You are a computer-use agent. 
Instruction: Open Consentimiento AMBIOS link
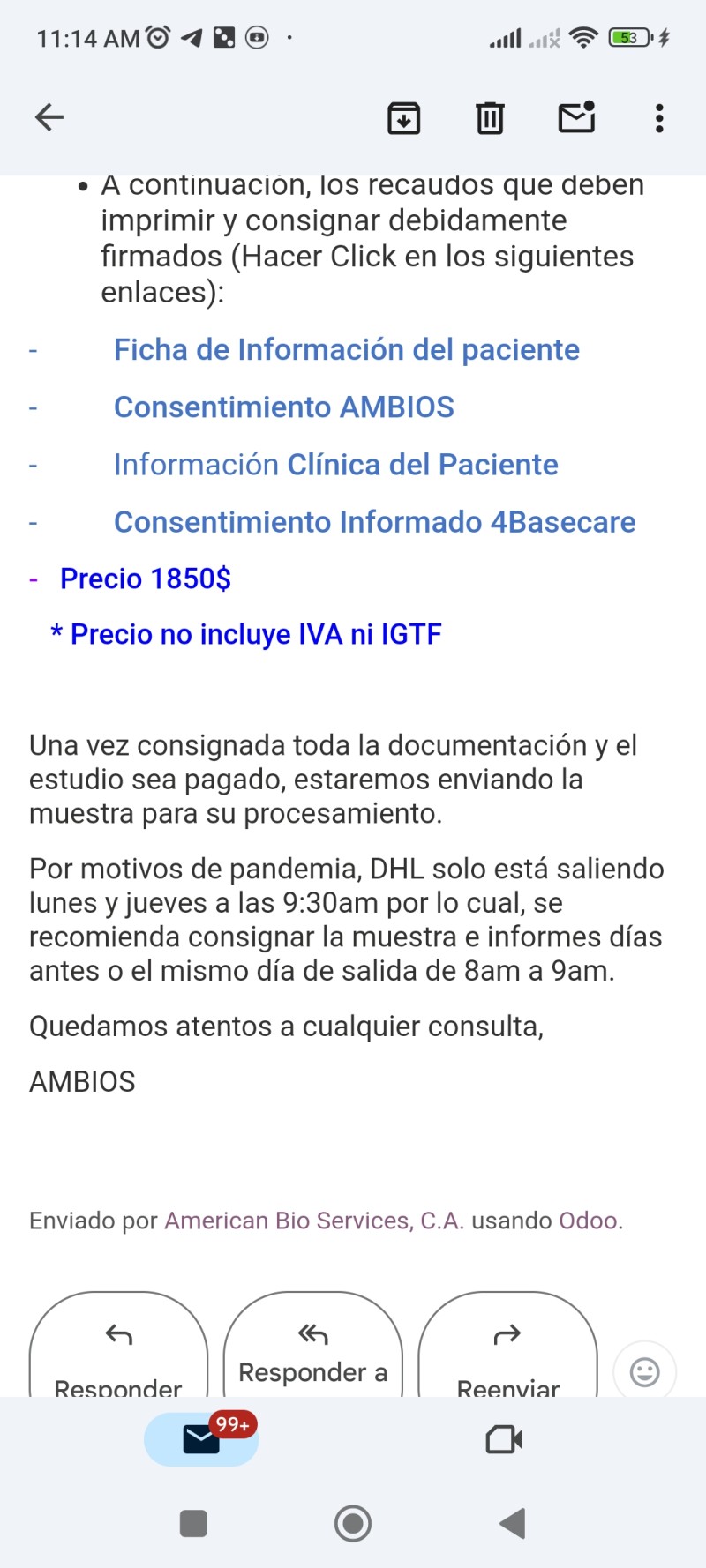tap(283, 407)
